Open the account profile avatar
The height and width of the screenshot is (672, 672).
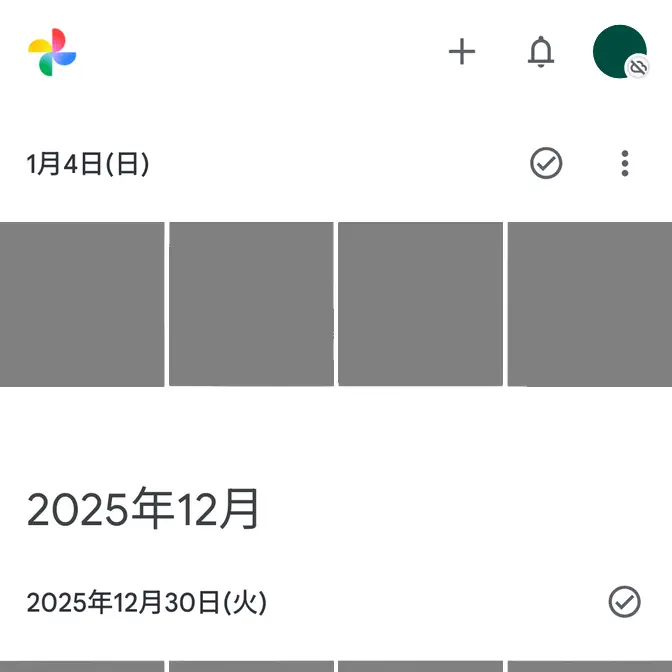(x=620, y=52)
